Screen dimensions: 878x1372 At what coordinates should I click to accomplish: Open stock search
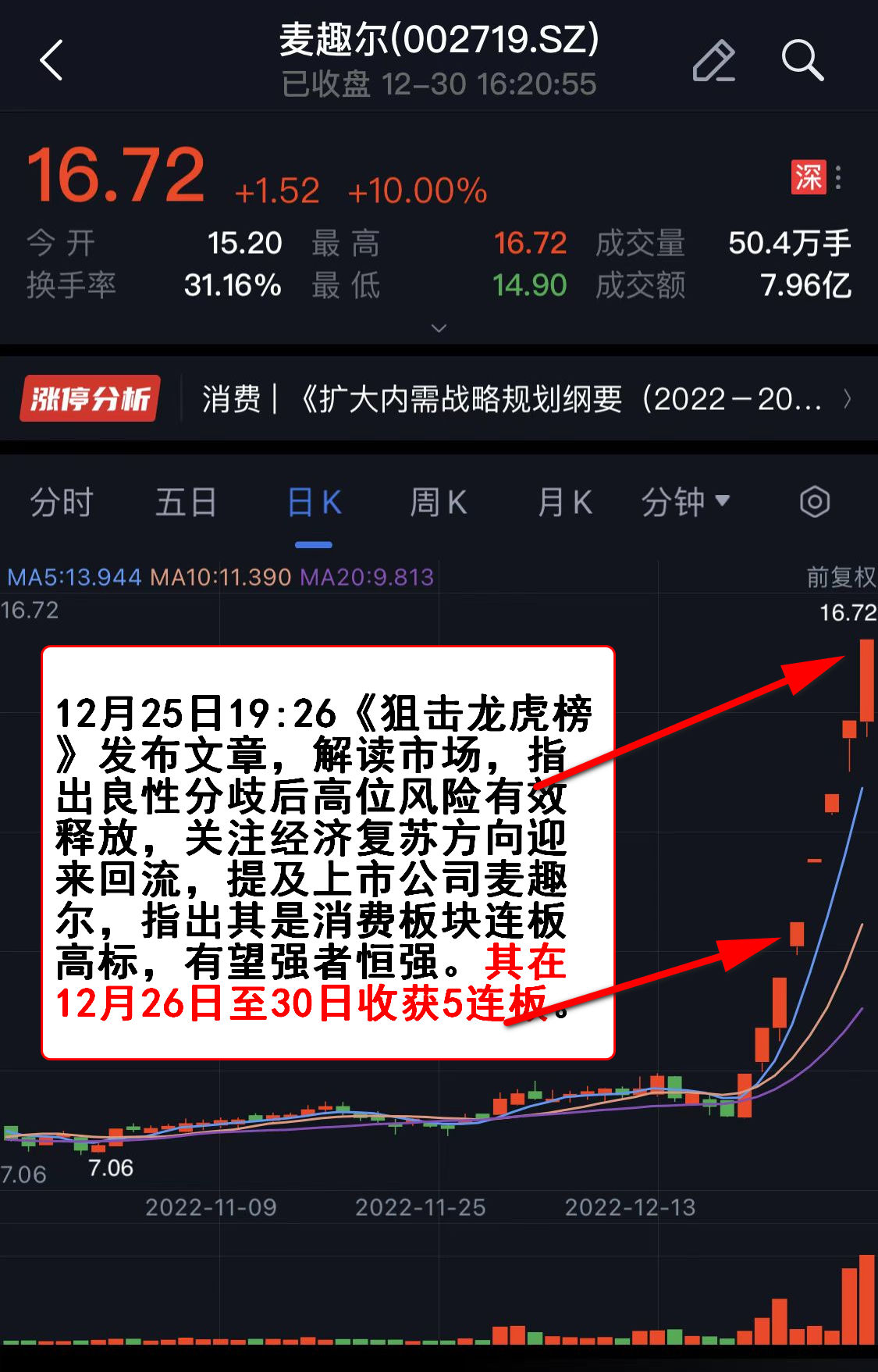tap(802, 60)
